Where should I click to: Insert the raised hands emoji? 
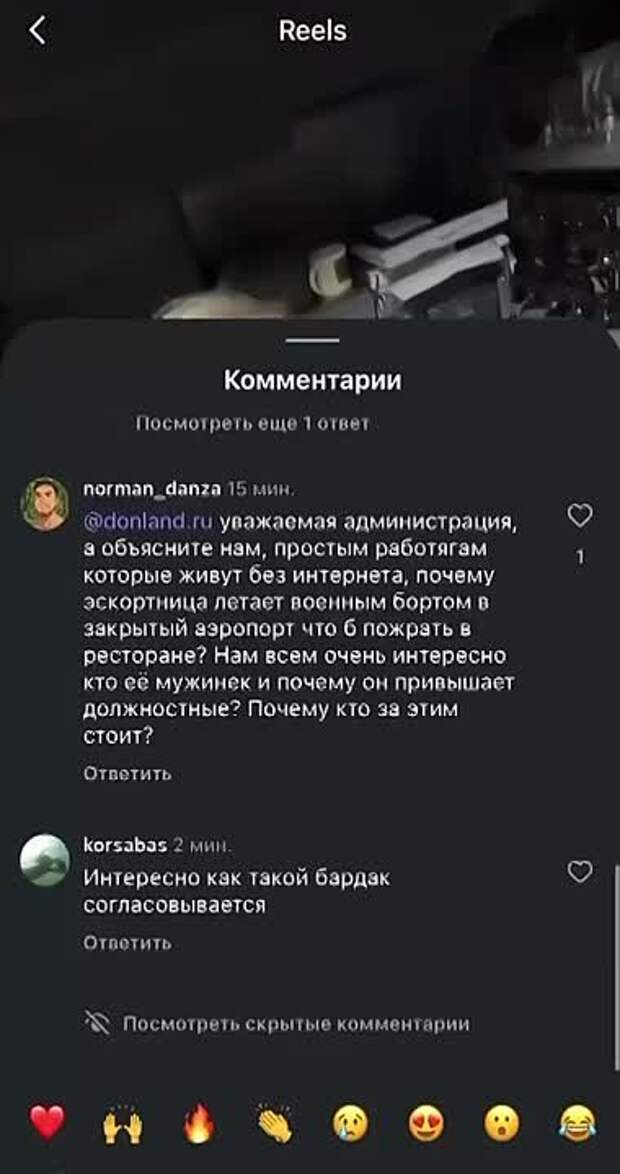click(x=123, y=1125)
